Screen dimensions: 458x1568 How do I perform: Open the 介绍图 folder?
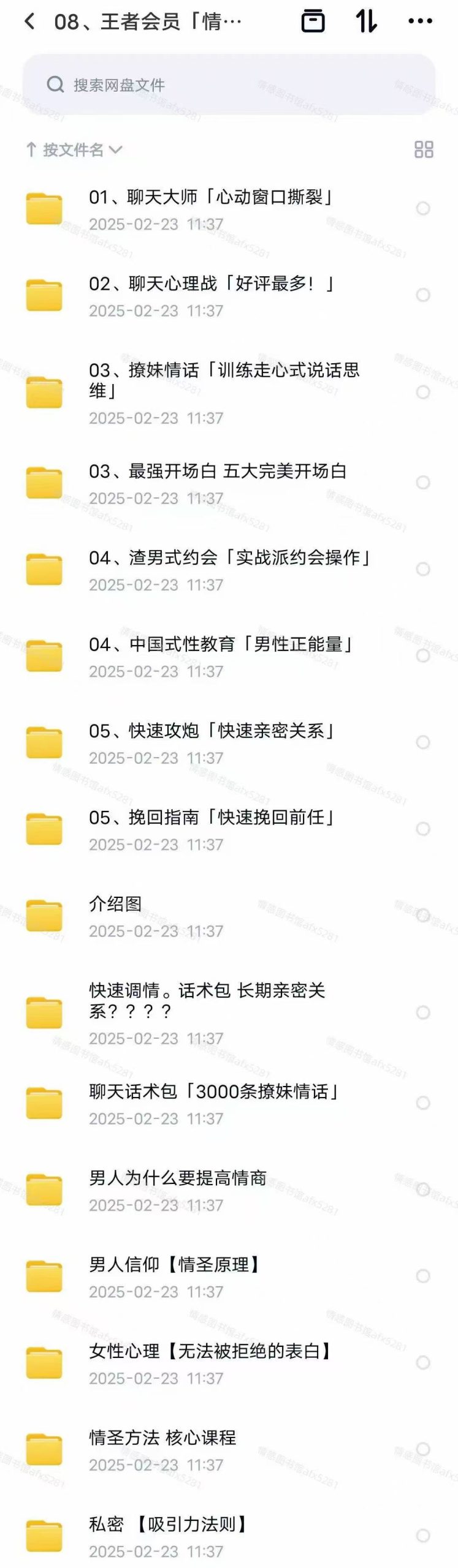click(115, 904)
